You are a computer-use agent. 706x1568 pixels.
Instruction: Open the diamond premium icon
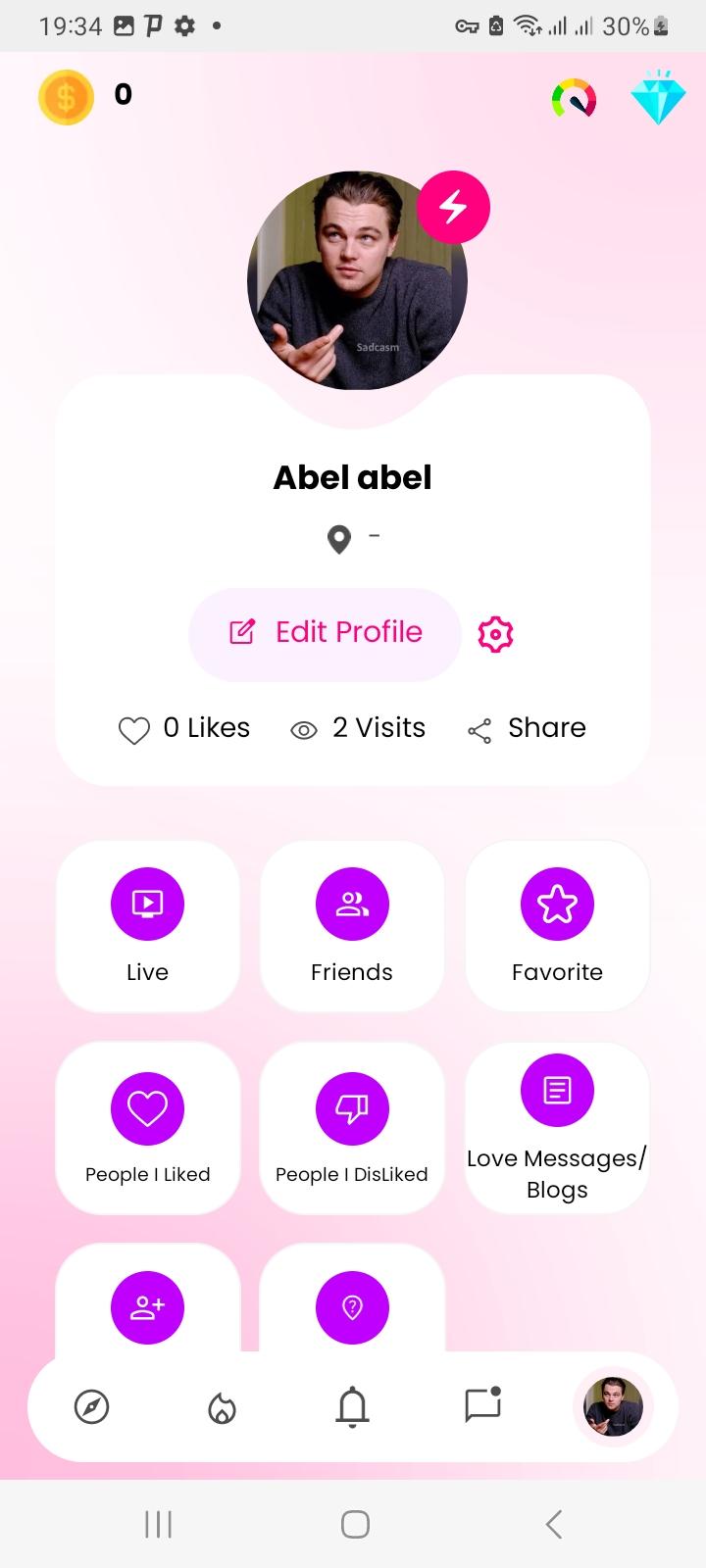pos(657,98)
